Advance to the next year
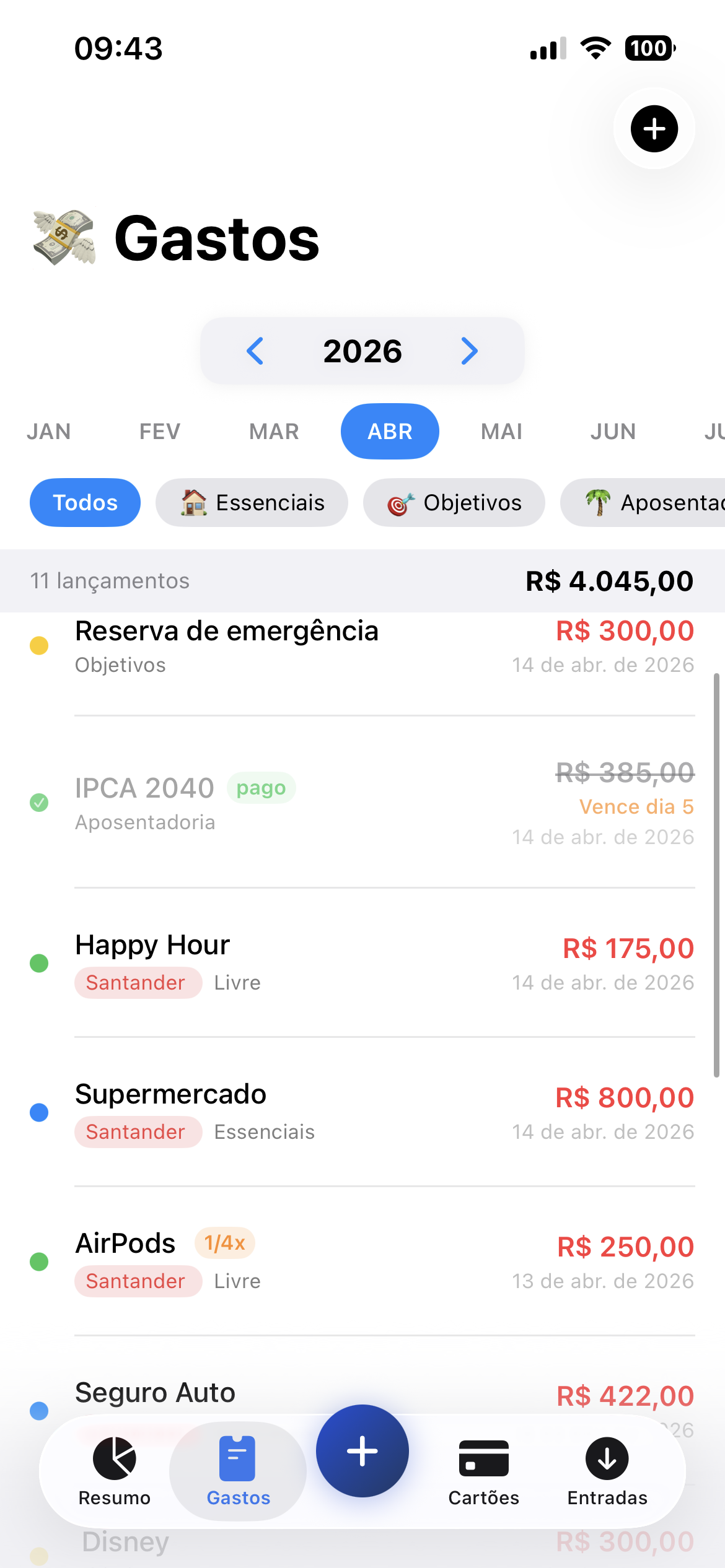Viewport: 725px width, 1568px height. [x=470, y=351]
